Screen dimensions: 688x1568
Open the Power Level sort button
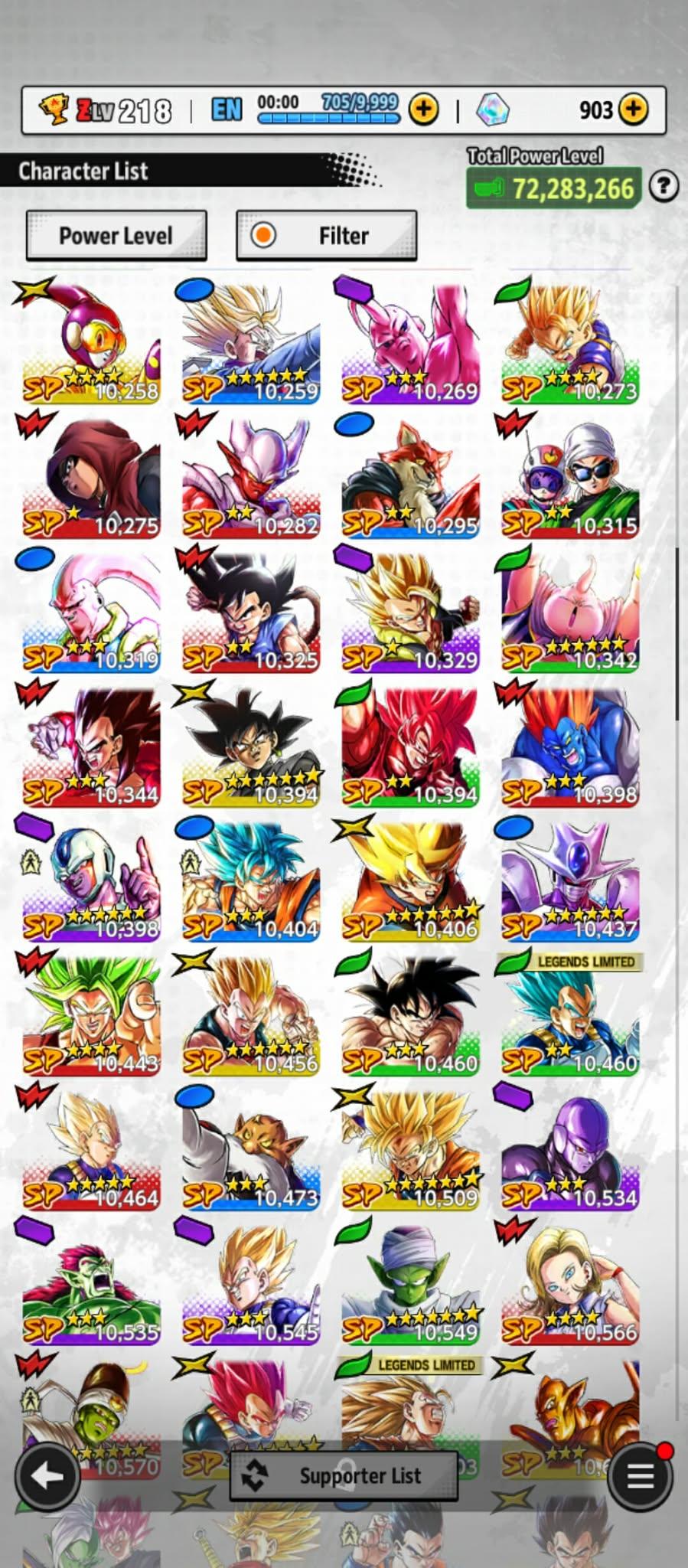(x=116, y=236)
